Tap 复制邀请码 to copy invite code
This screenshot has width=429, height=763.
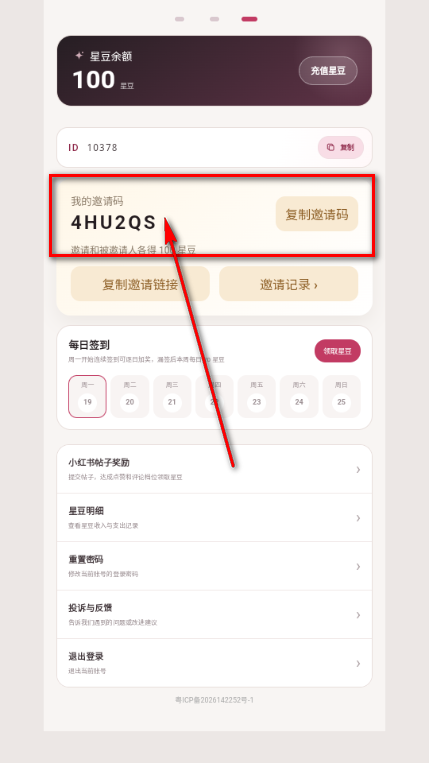pyautogui.click(x=317, y=214)
